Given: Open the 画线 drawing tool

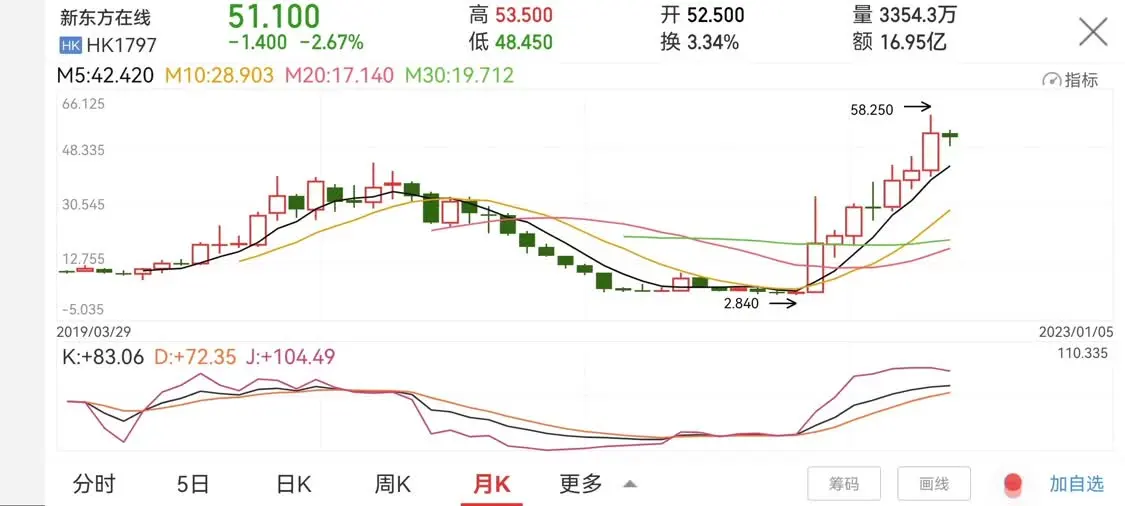Looking at the screenshot, I should [x=934, y=484].
